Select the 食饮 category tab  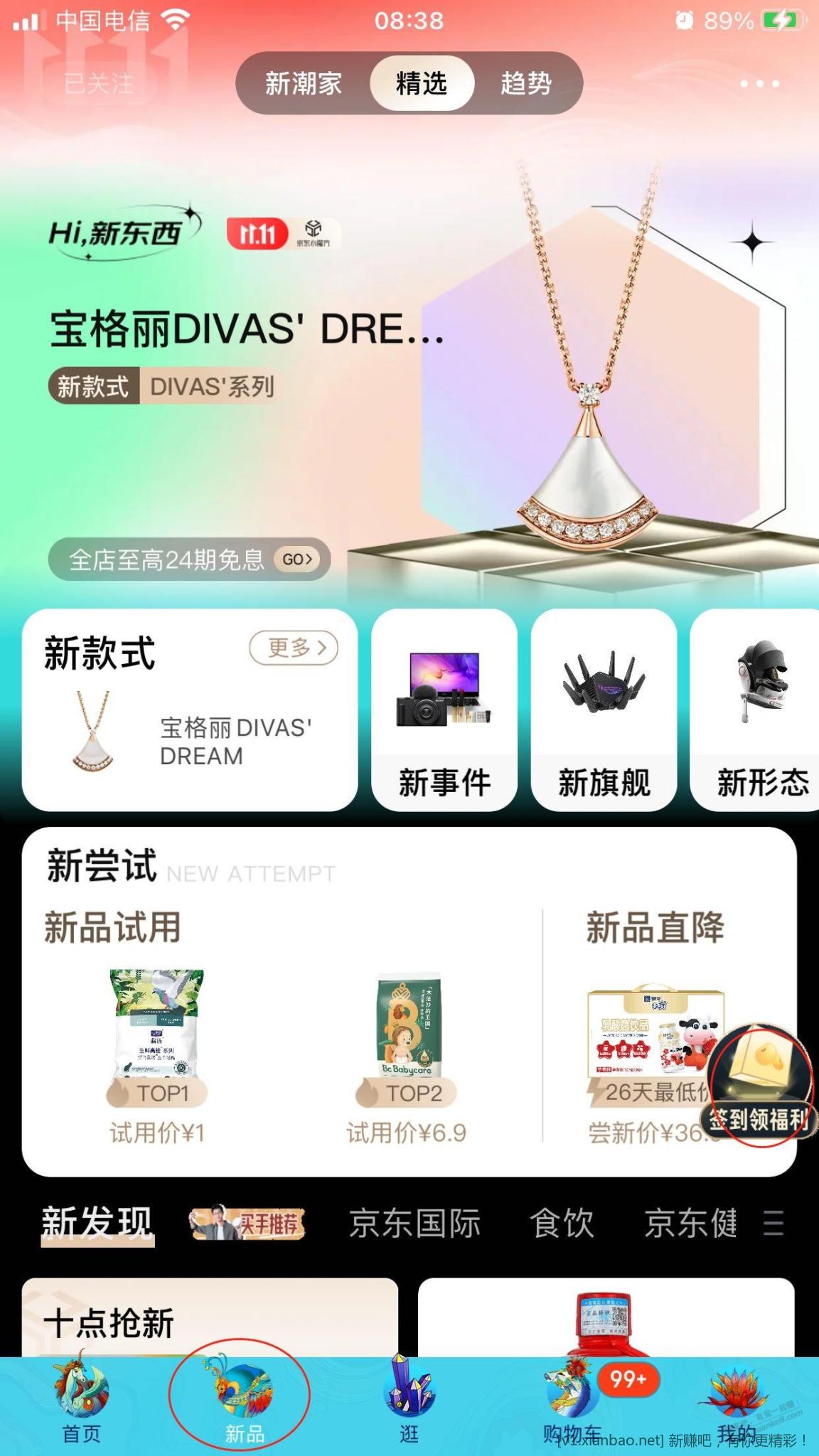(x=562, y=1224)
